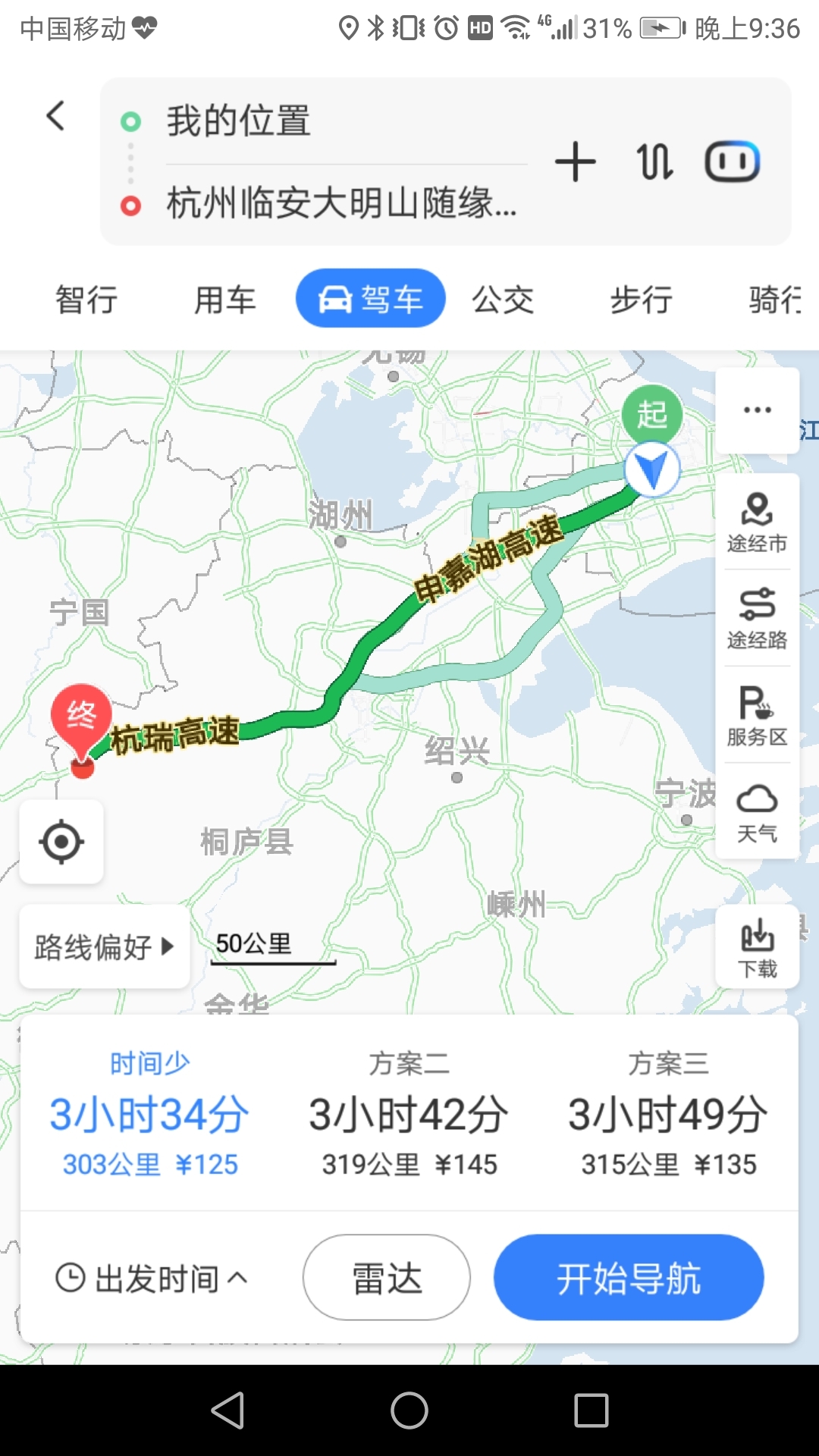View 服务区 service areas on the route

point(757,715)
